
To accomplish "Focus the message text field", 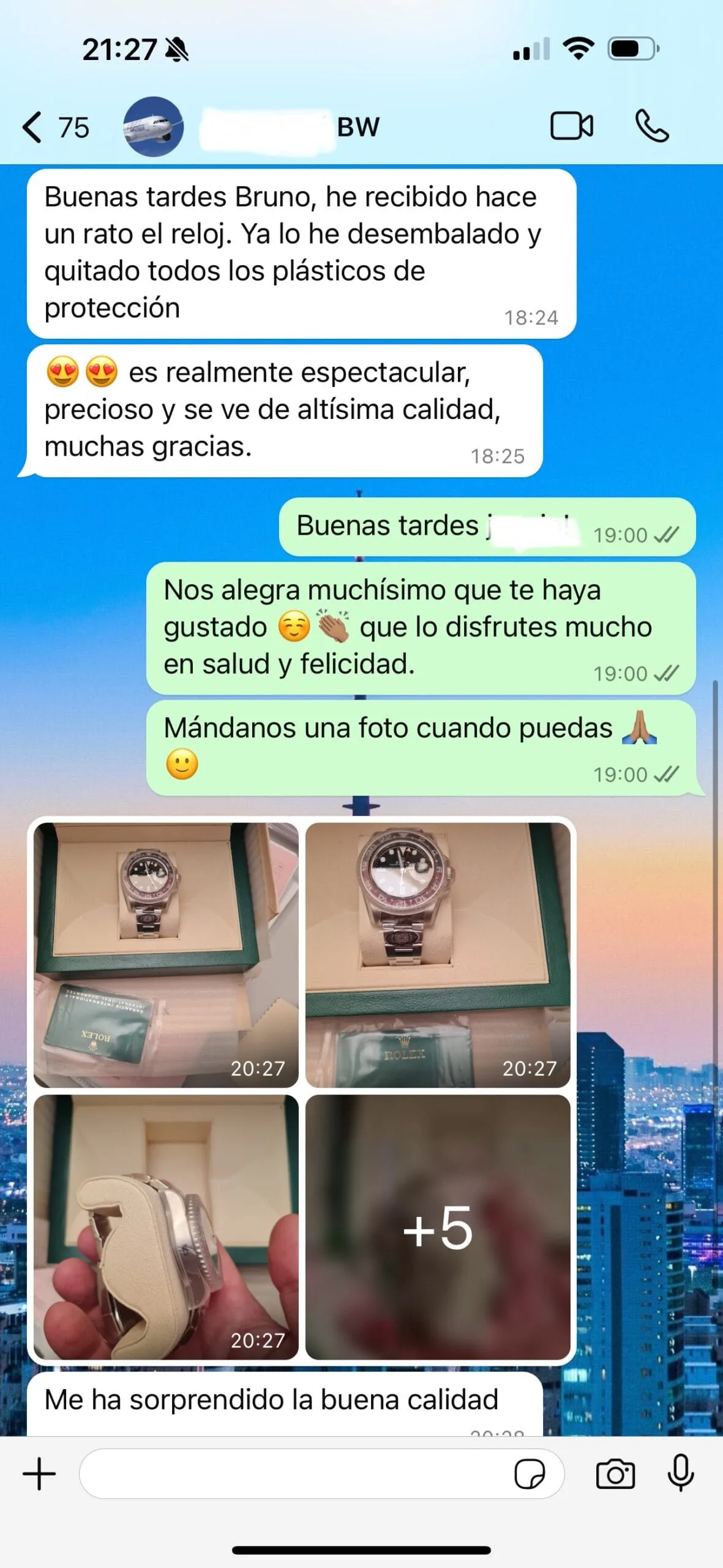I will [x=294, y=1474].
